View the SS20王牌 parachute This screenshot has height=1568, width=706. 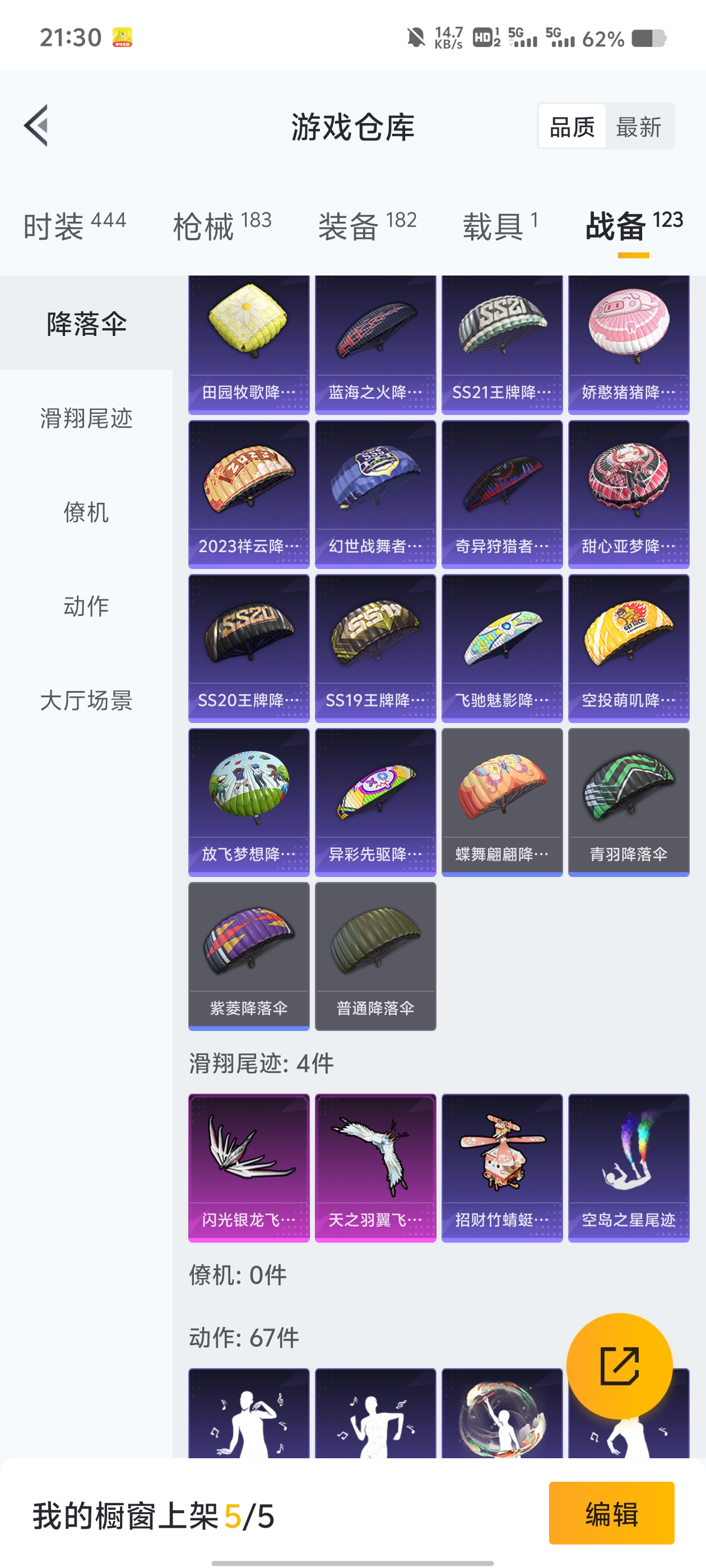[x=249, y=648]
